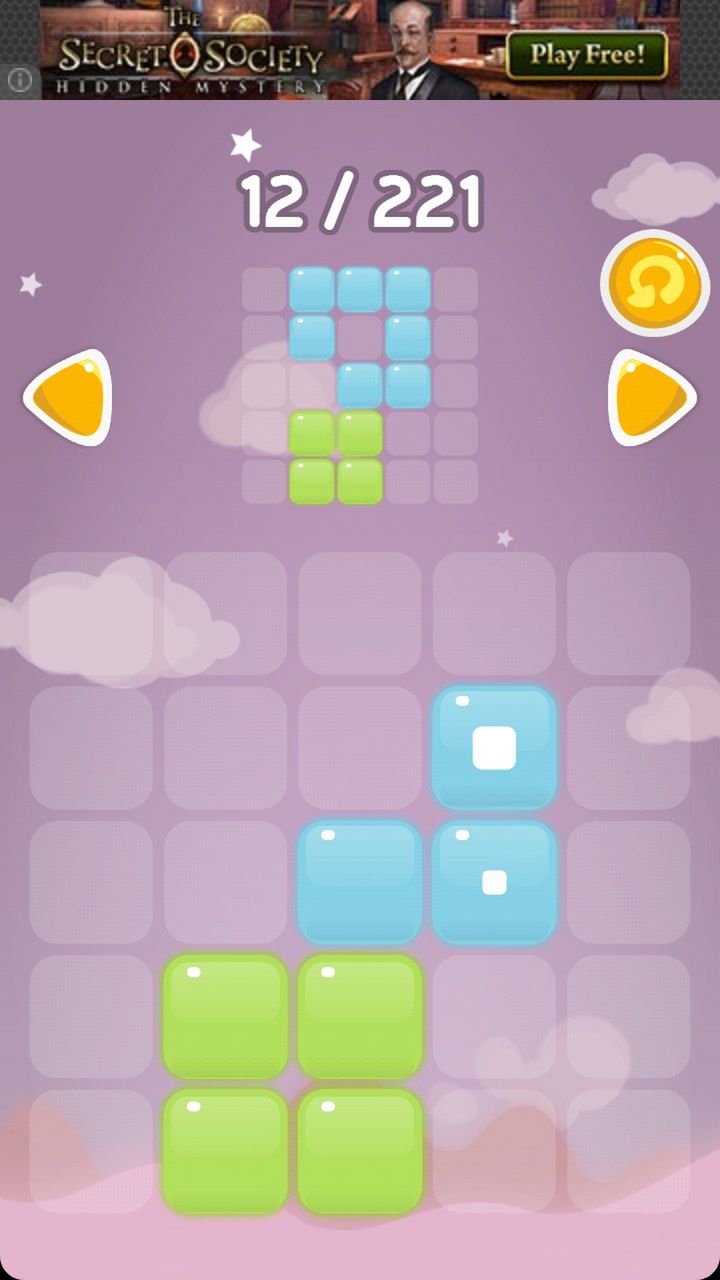Image resolution: width=720 pixels, height=1280 pixels.
Task: Restart the level with the orange reset button
Action: 655,284
